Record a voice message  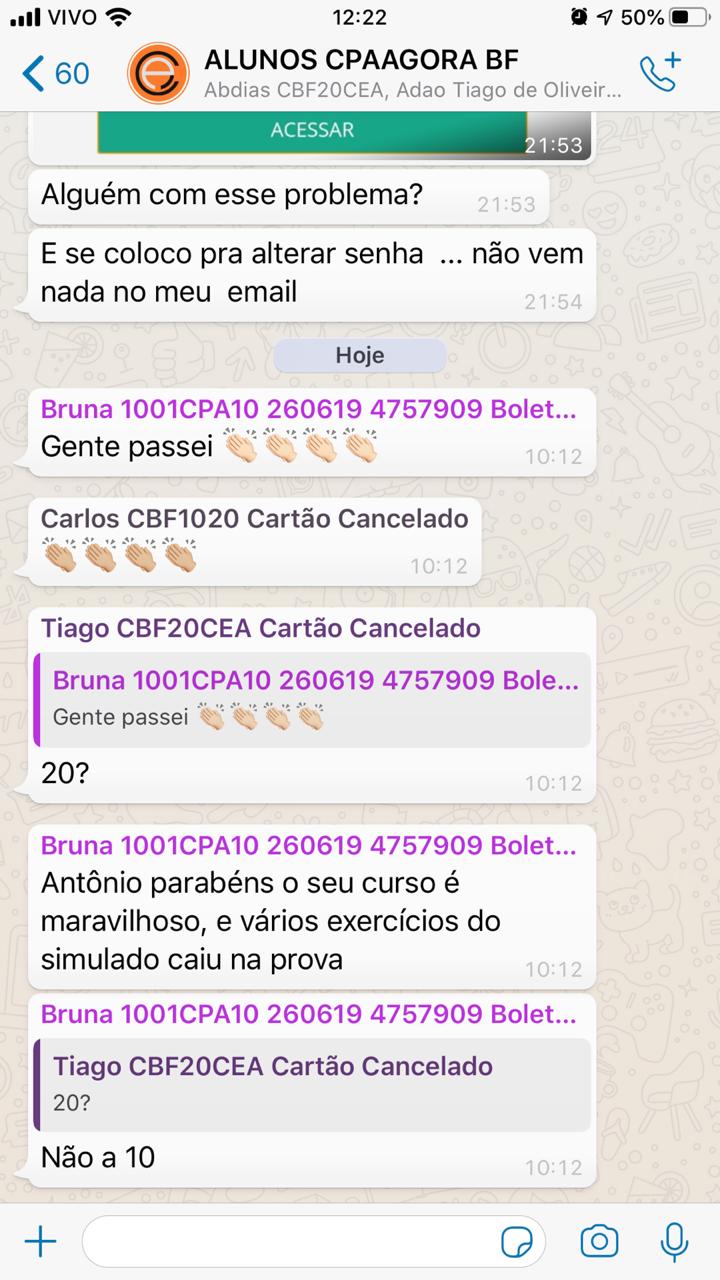pos(675,1242)
